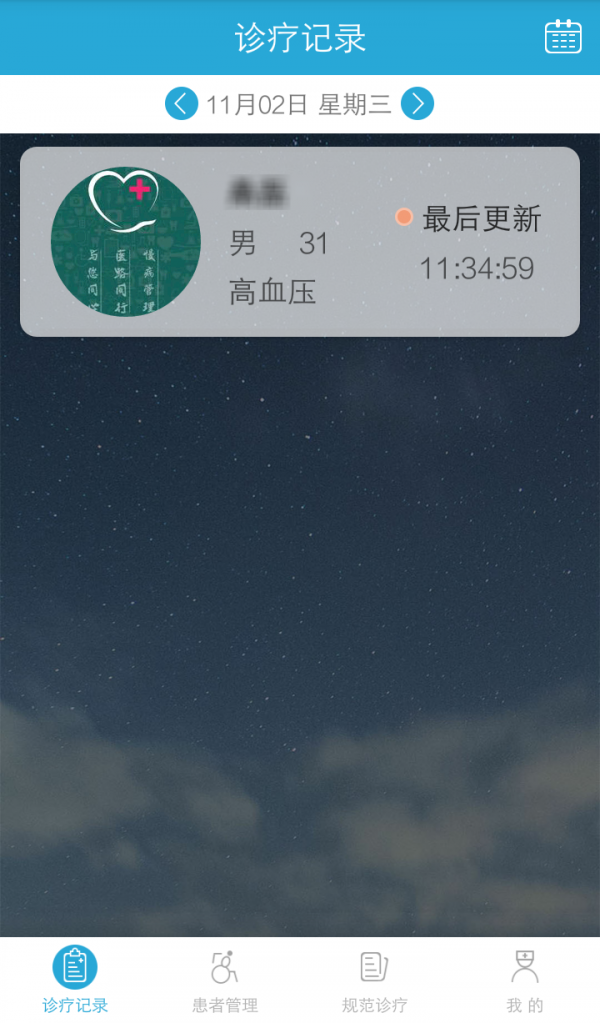Open the 我的 tab

(x=525, y=981)
